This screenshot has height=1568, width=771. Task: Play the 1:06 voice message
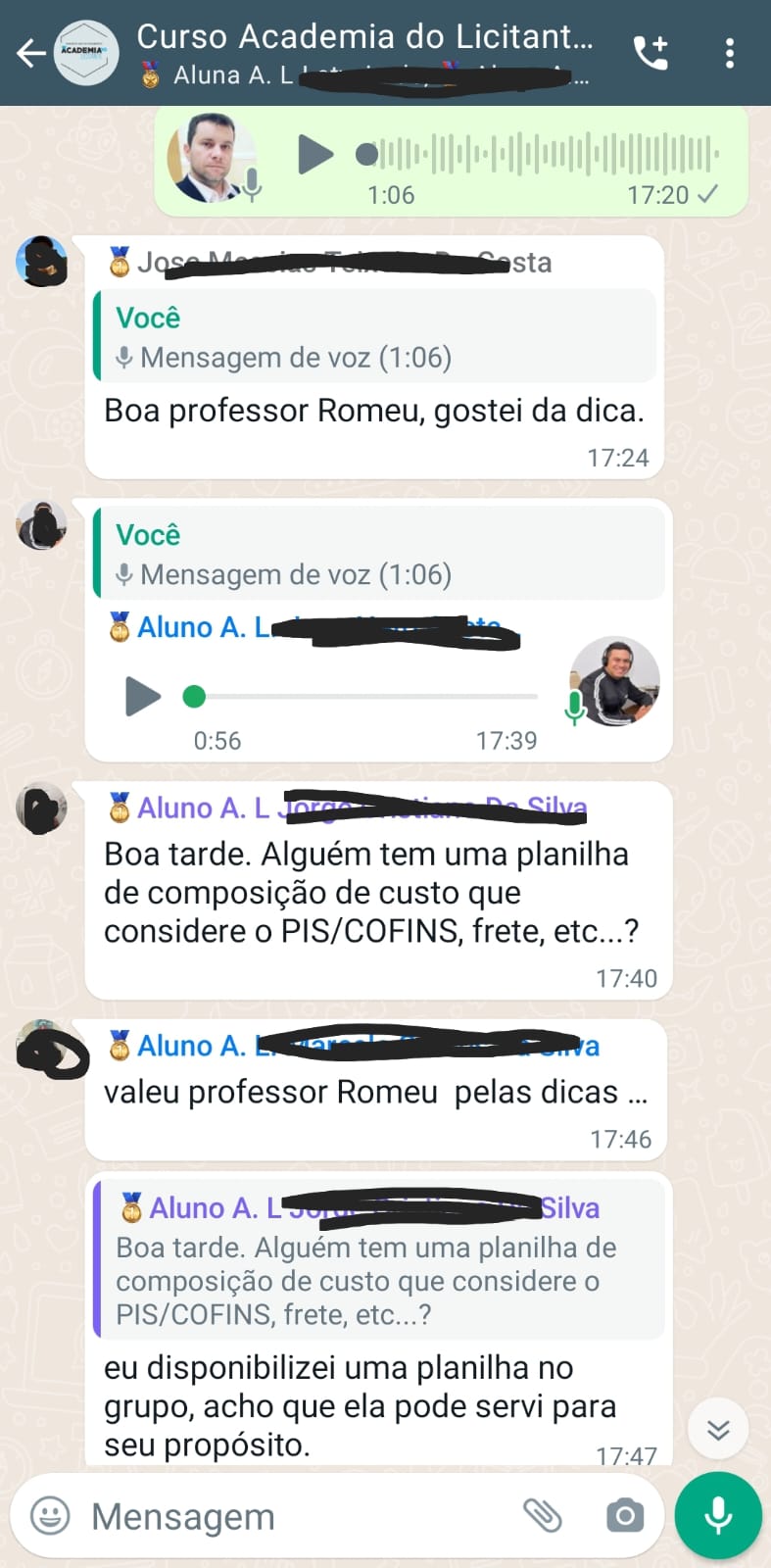[x=314, y=155]
